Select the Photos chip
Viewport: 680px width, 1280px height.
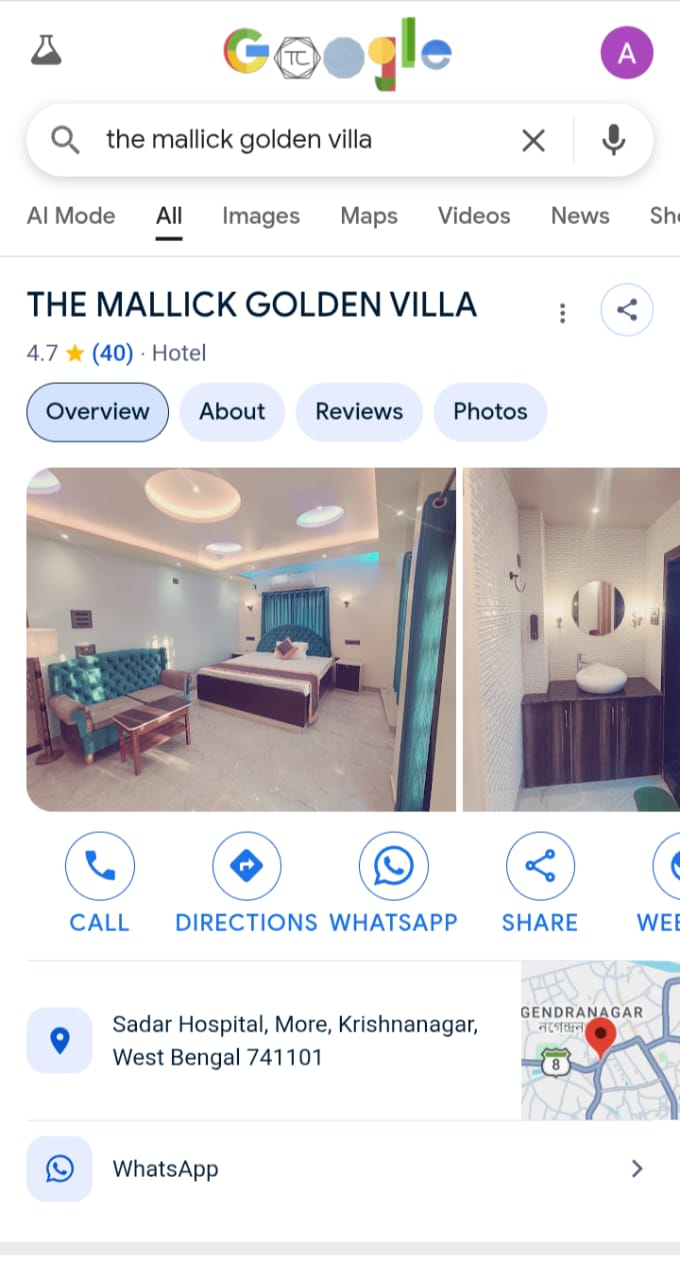490,411
